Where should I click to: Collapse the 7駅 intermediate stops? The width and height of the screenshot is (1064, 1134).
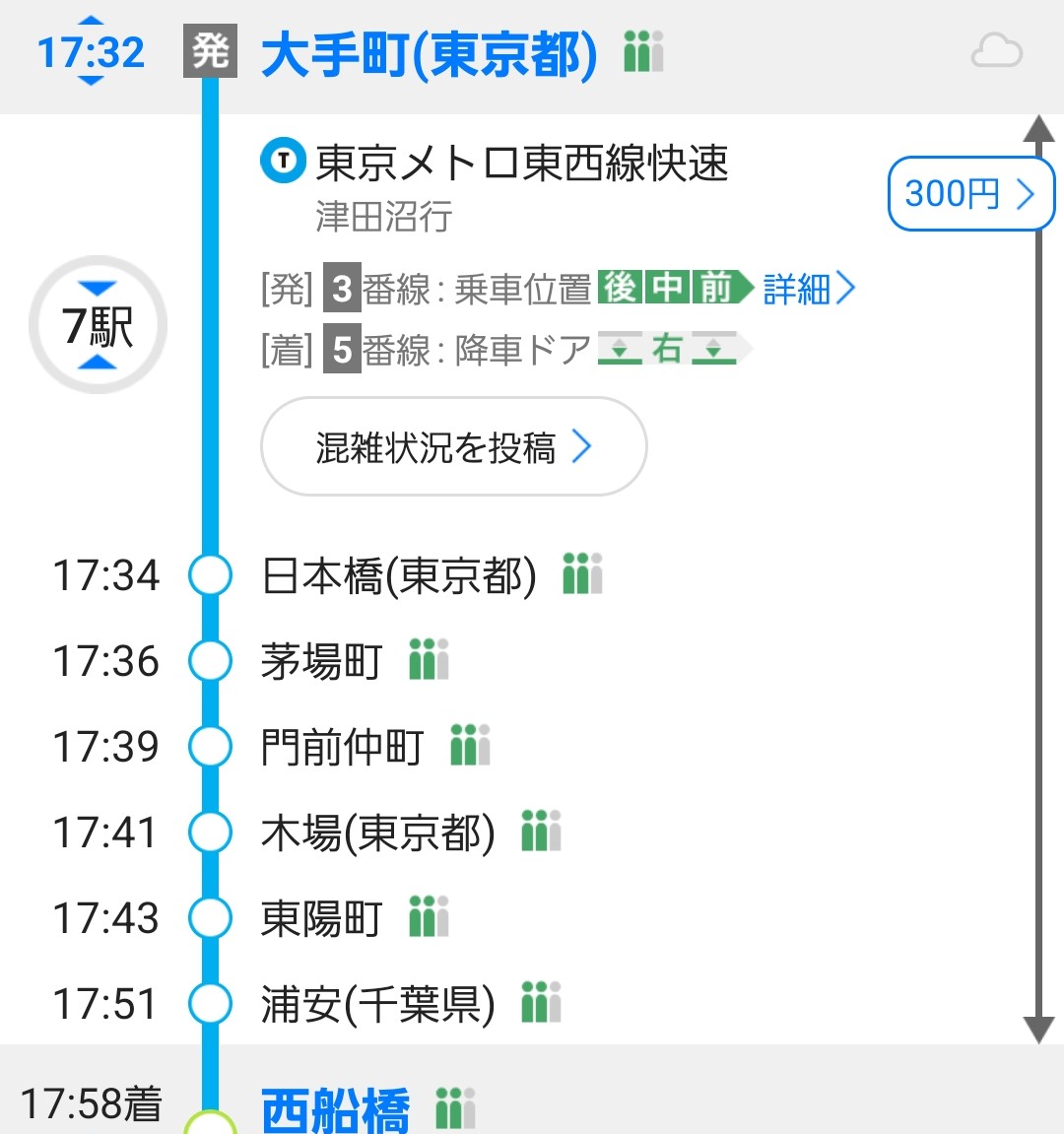[98, 325]
